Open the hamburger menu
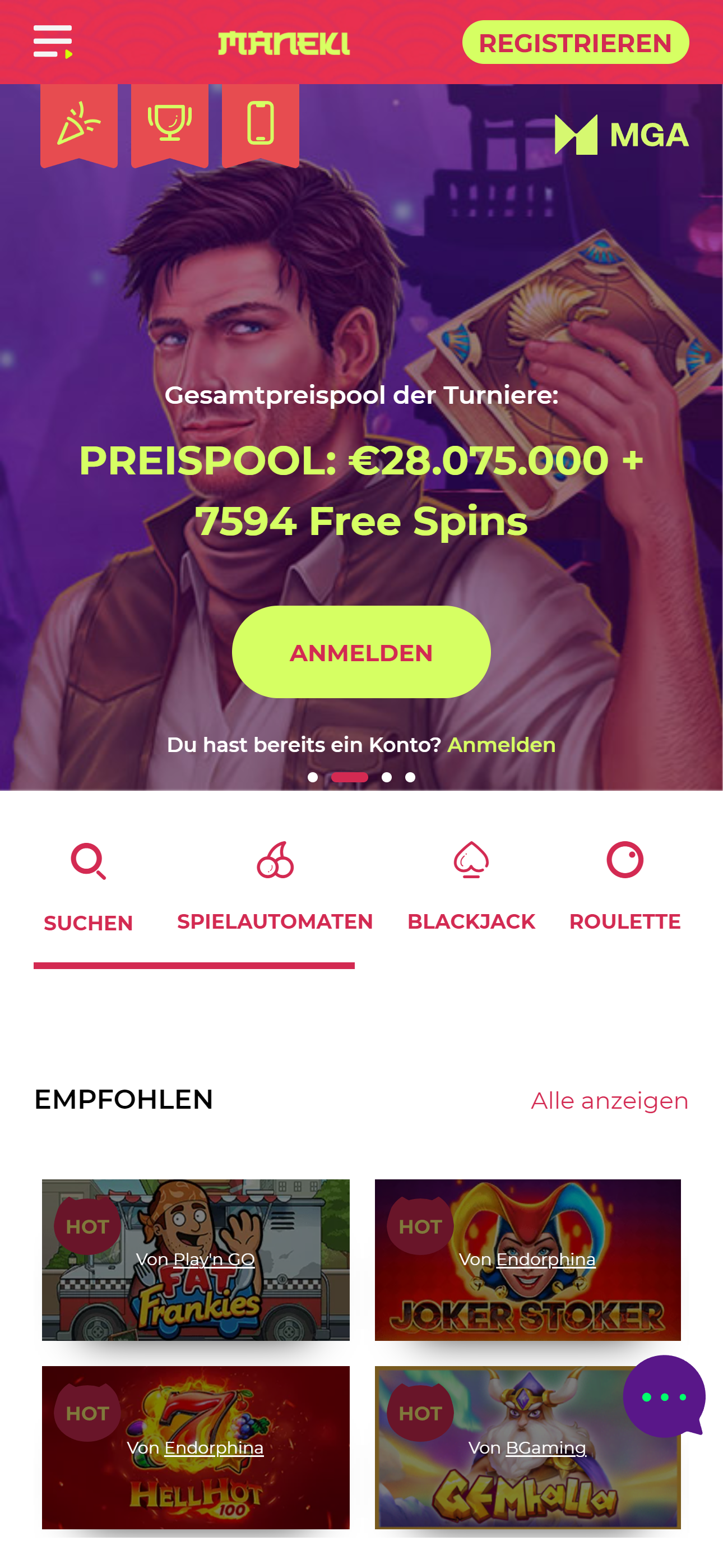The height and width of the screenshot is (1568, 723). pyautogui.click(x=53, y=41)
